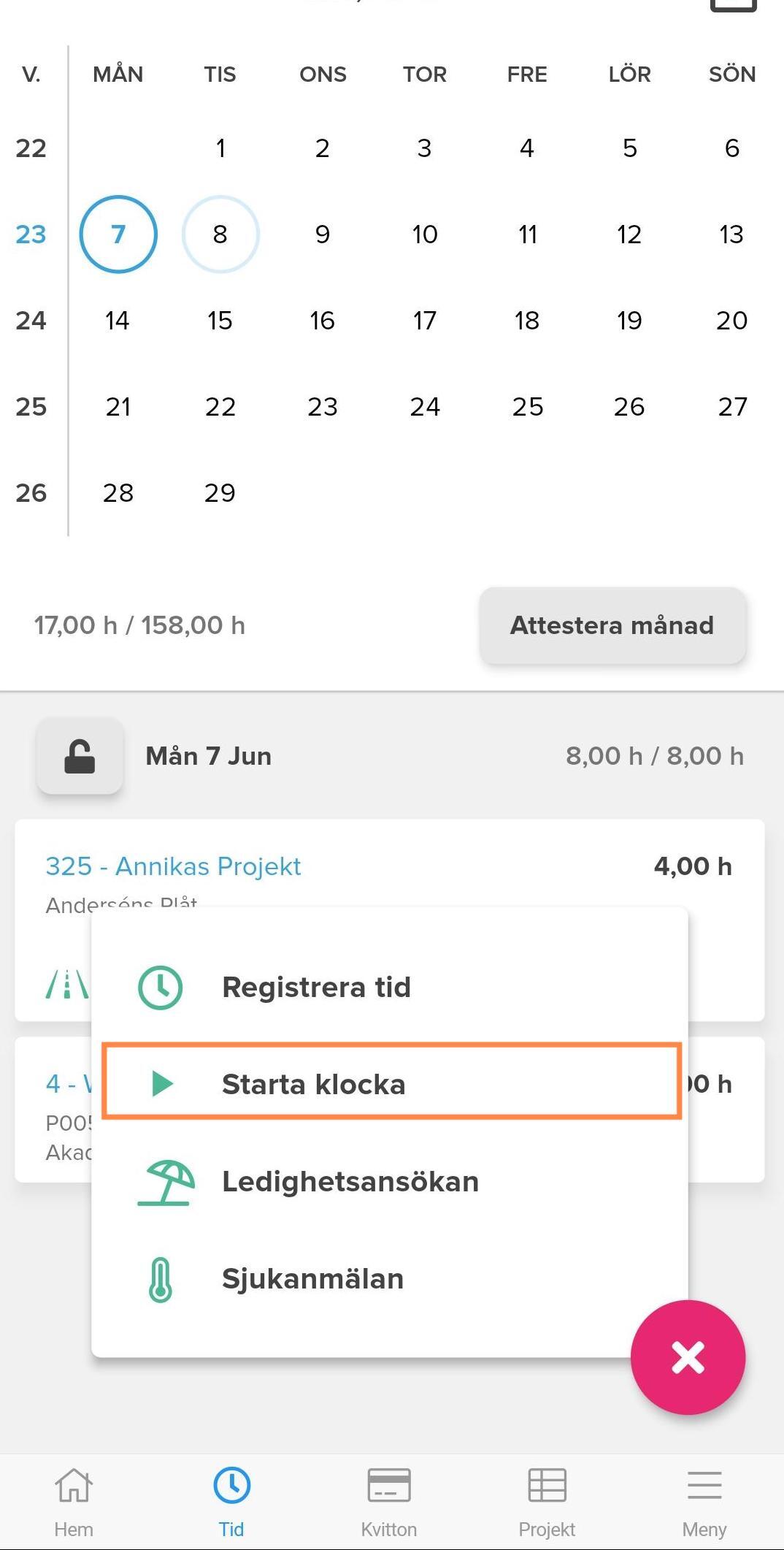Tap the Tid tab
784x1550 pixels.
tap(231, 1502)
